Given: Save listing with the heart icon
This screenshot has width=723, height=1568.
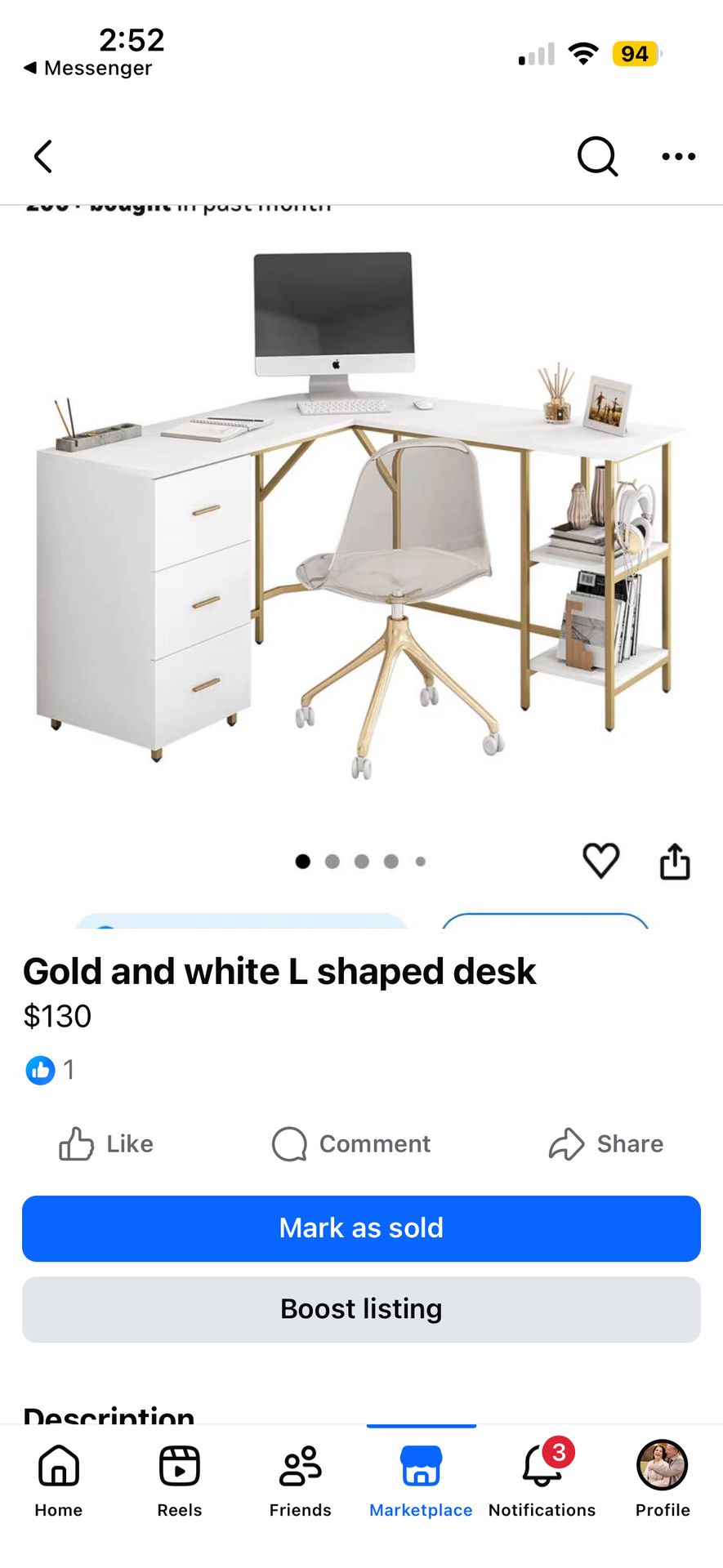Looking at the screenshot, I should coord(600,861).
